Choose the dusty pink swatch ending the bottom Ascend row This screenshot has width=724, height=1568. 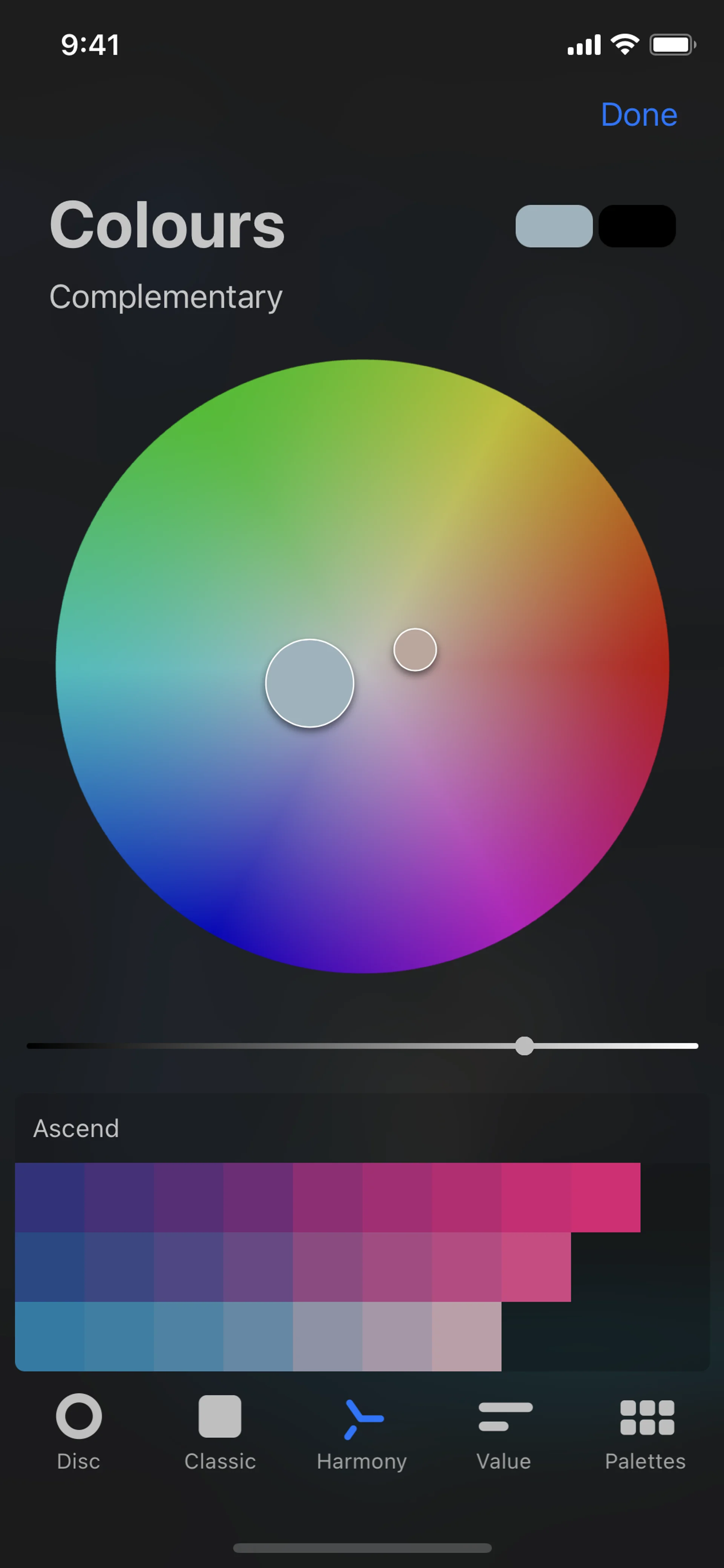[467, 1336]
